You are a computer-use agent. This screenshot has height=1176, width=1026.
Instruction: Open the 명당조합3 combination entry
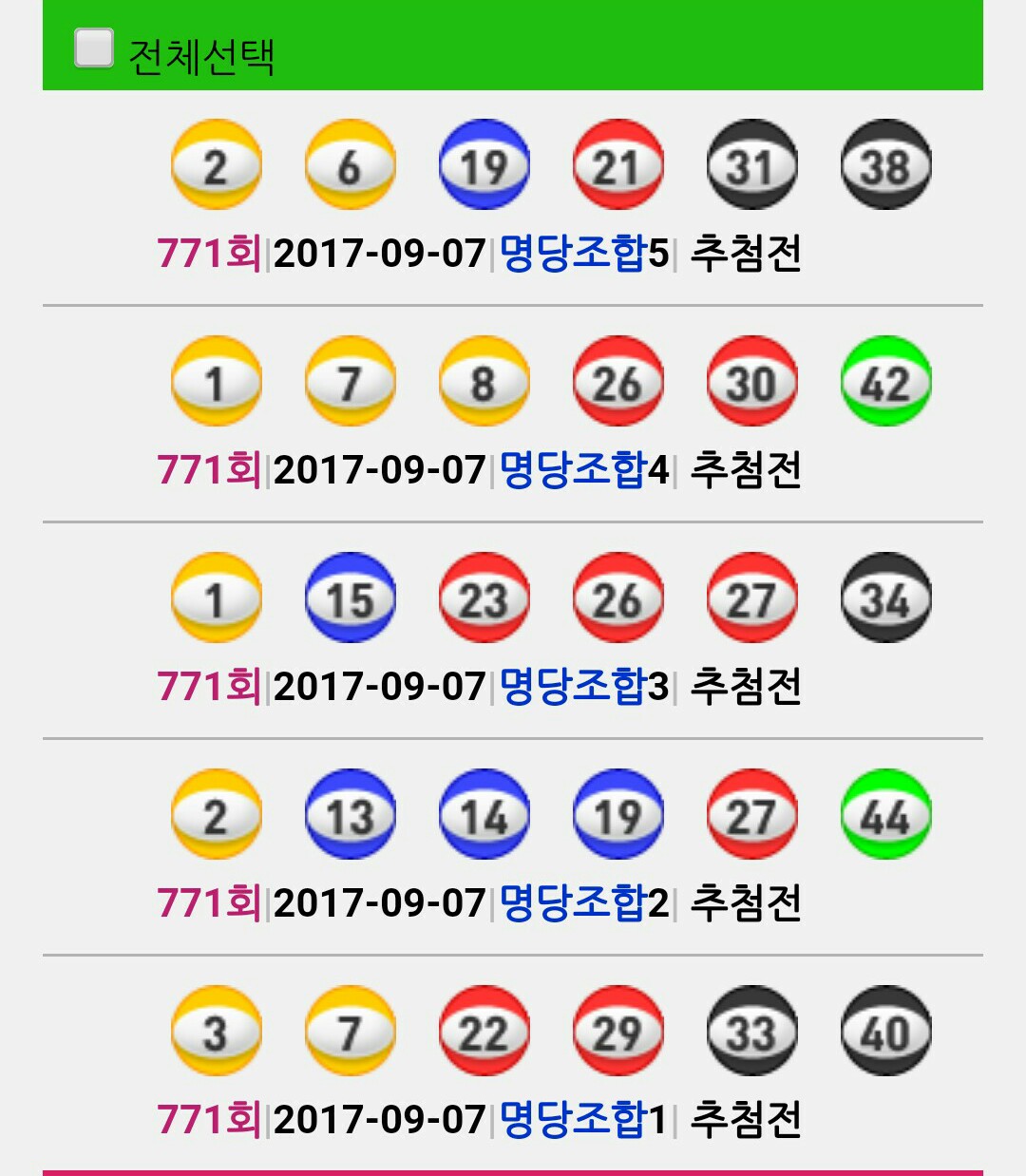pos(583,687)
